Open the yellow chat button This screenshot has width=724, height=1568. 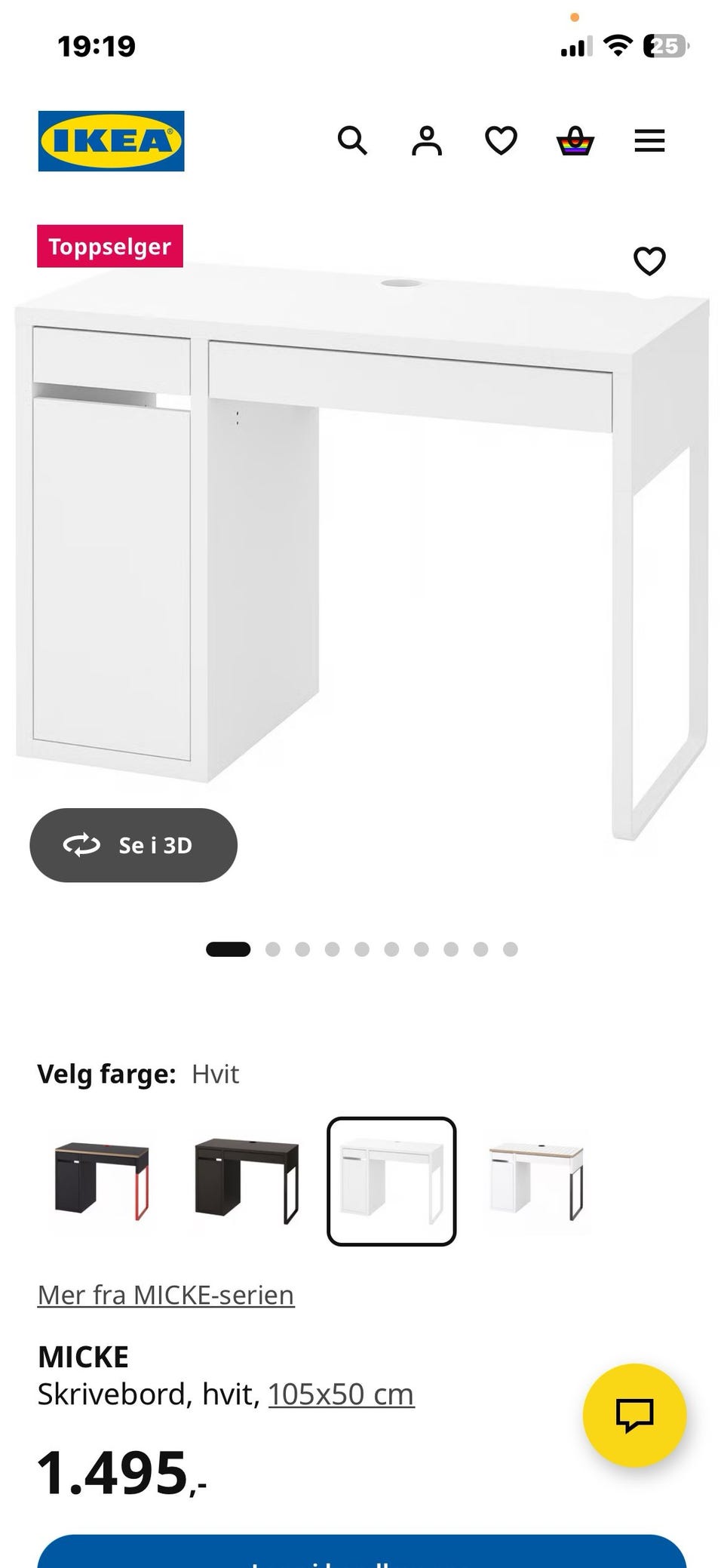pos(635,1416)
